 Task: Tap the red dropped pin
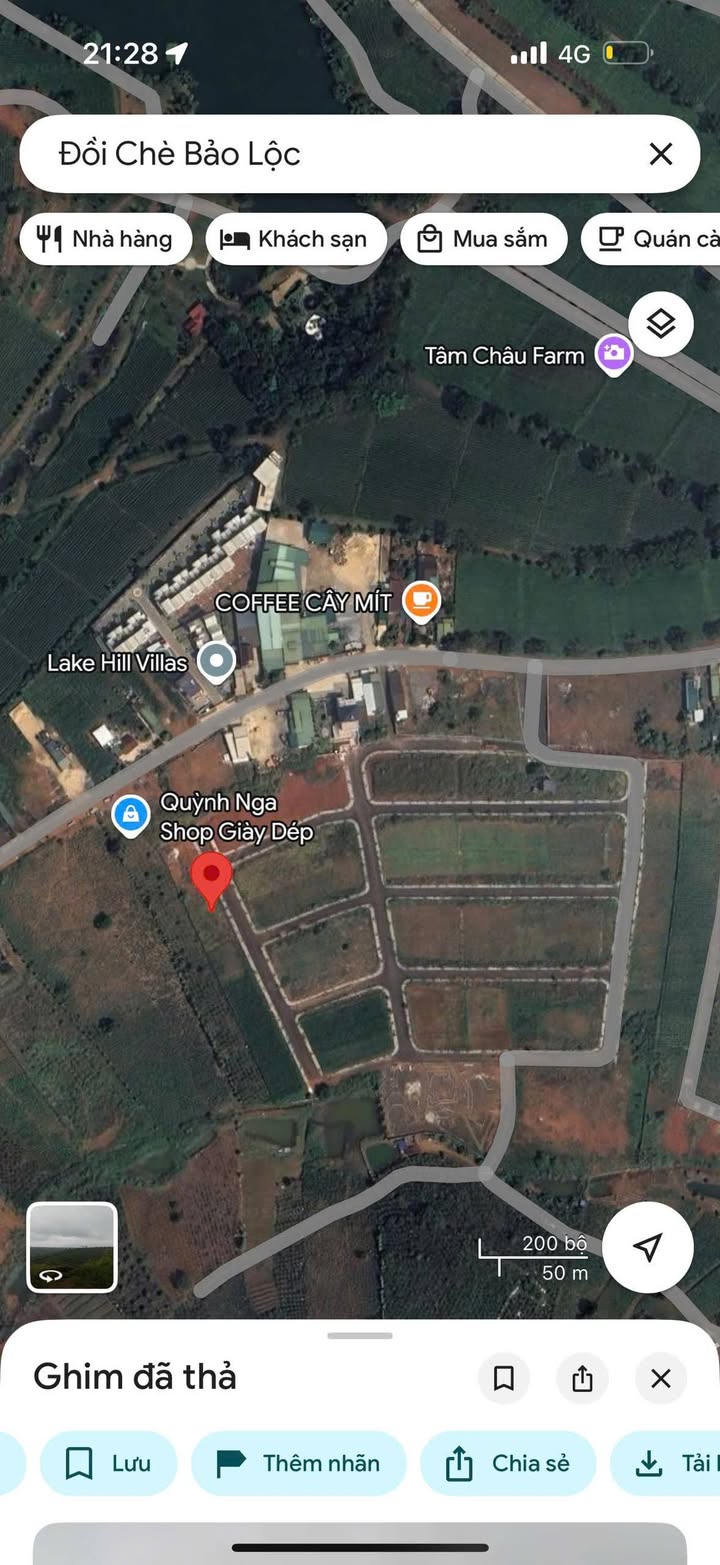(211, 876)
